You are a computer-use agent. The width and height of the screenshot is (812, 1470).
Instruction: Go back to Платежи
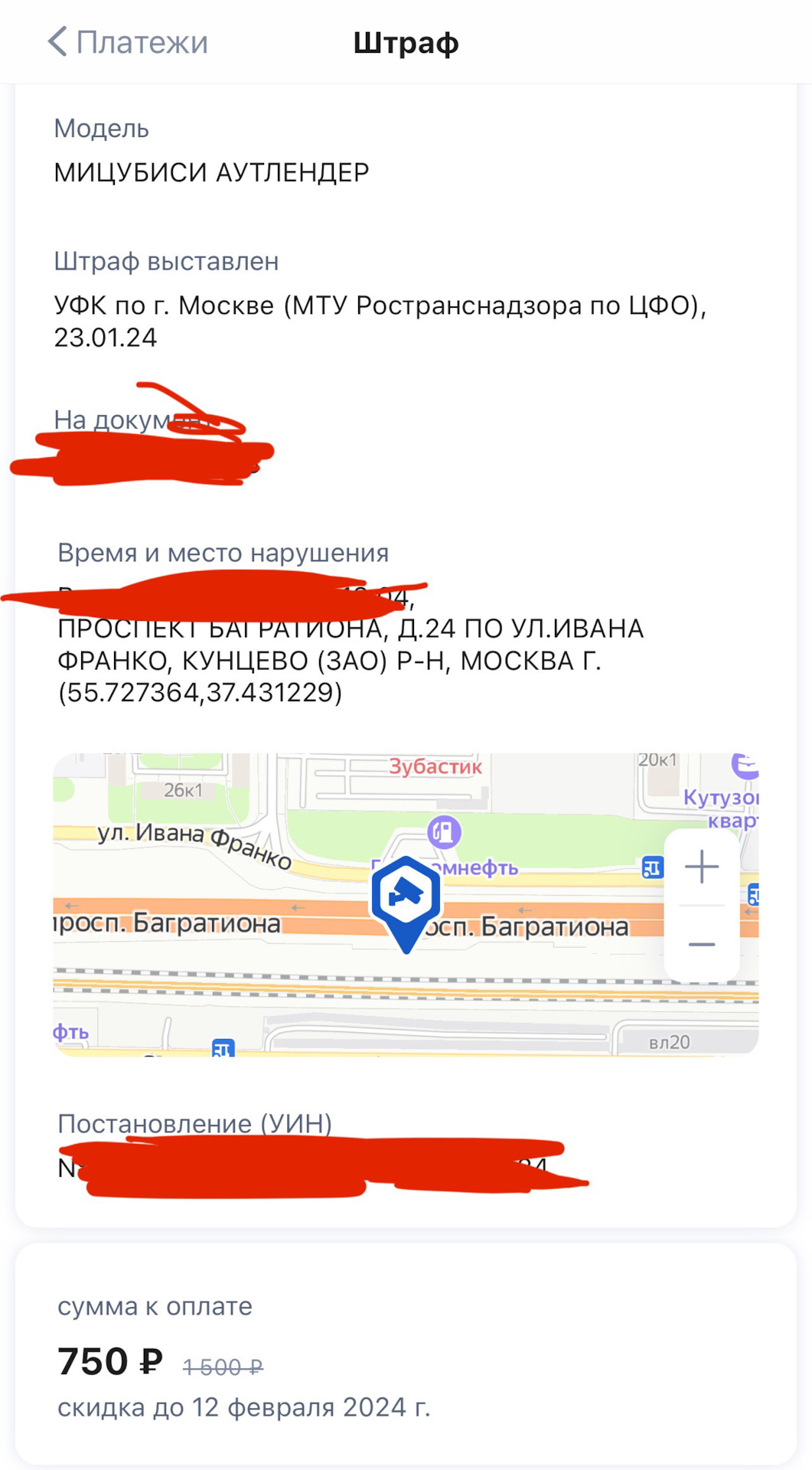pyautogui.click(x=128, y=42)
